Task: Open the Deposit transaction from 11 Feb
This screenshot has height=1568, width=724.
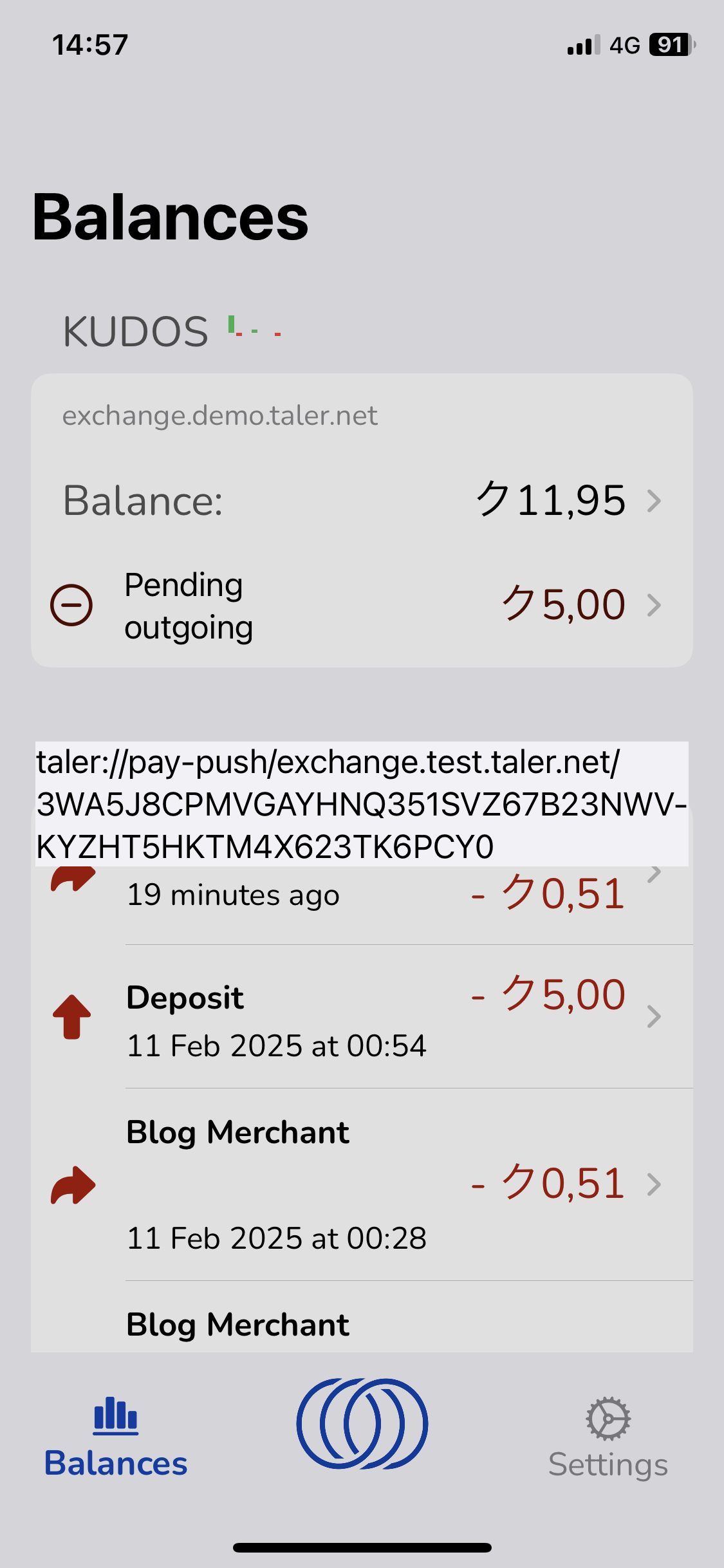Action: (x=362, y=1017)
